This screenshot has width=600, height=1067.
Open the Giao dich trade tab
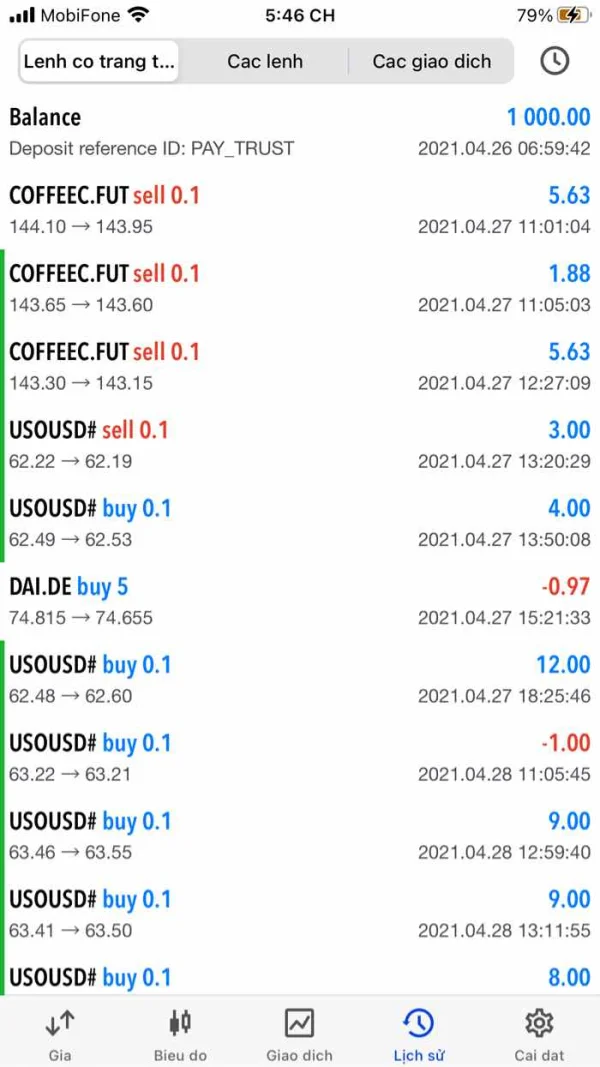point(299,1034)
